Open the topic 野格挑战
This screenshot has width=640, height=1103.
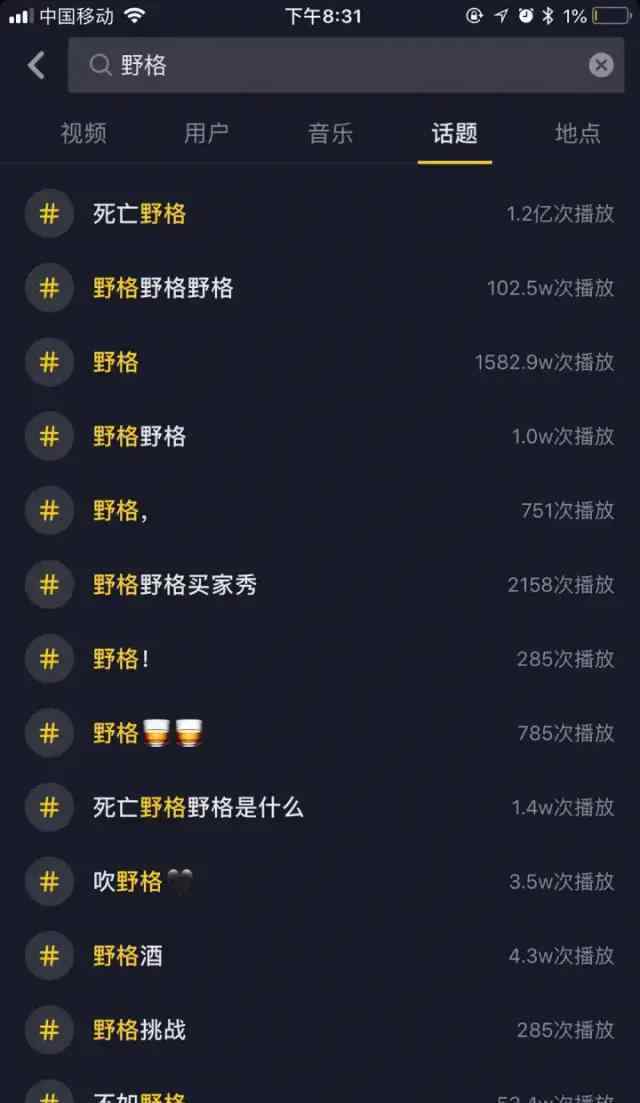(x=320, y=1030)
